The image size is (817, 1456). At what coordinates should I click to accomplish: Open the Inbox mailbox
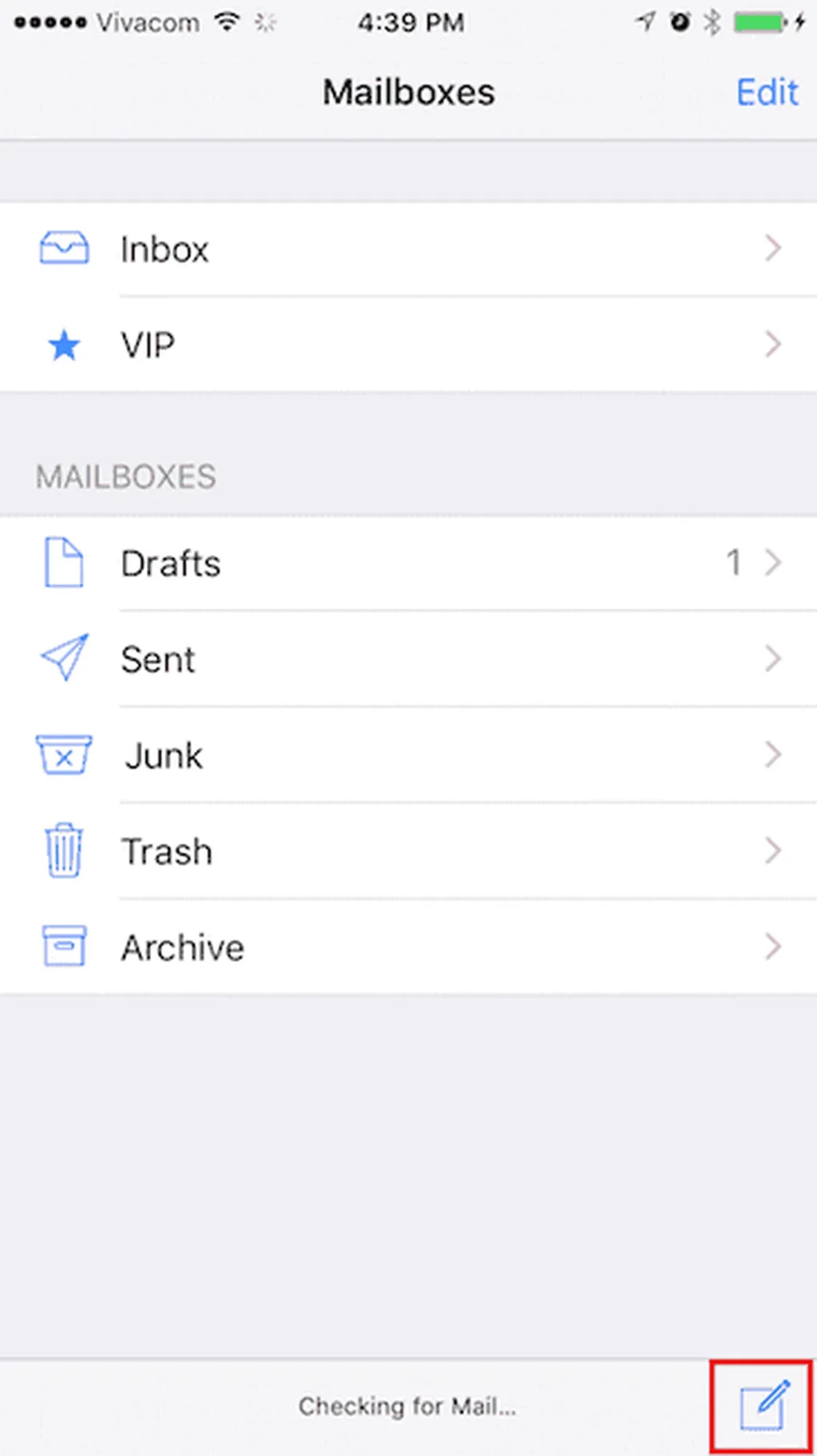click(x=407, y=249)
